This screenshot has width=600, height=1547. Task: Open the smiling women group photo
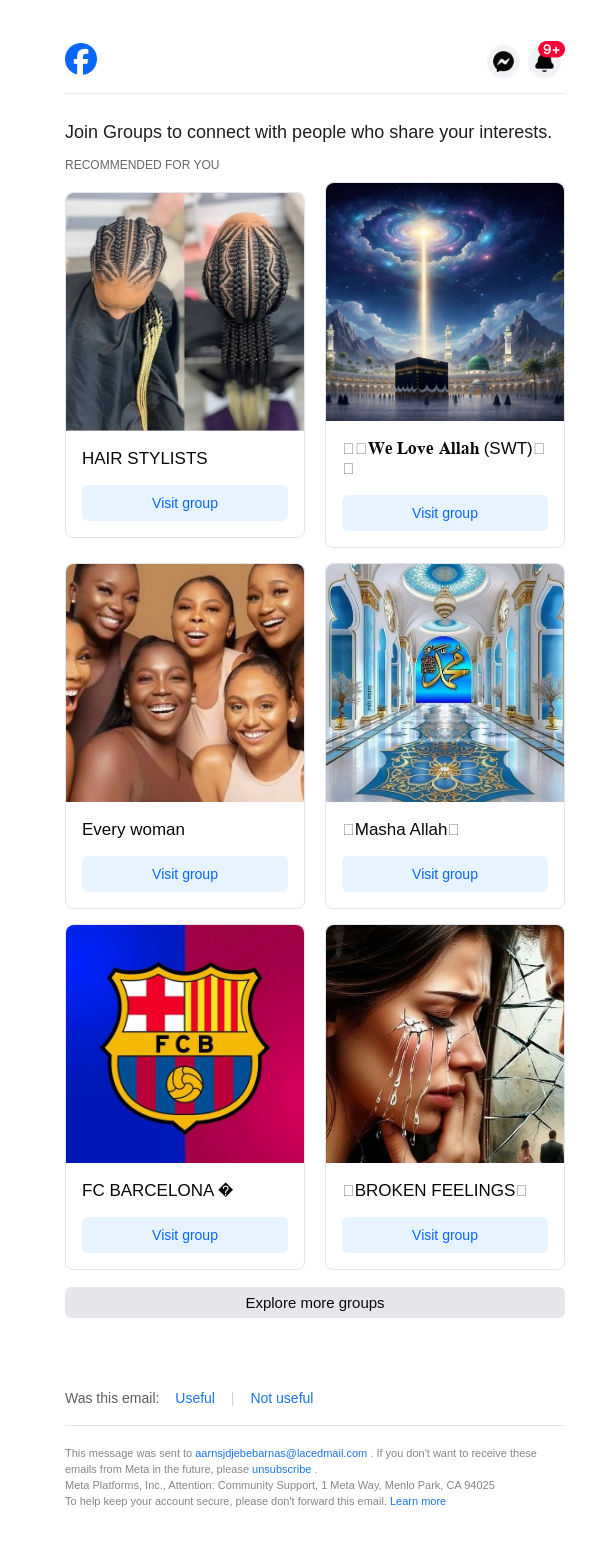pos(185,683)
